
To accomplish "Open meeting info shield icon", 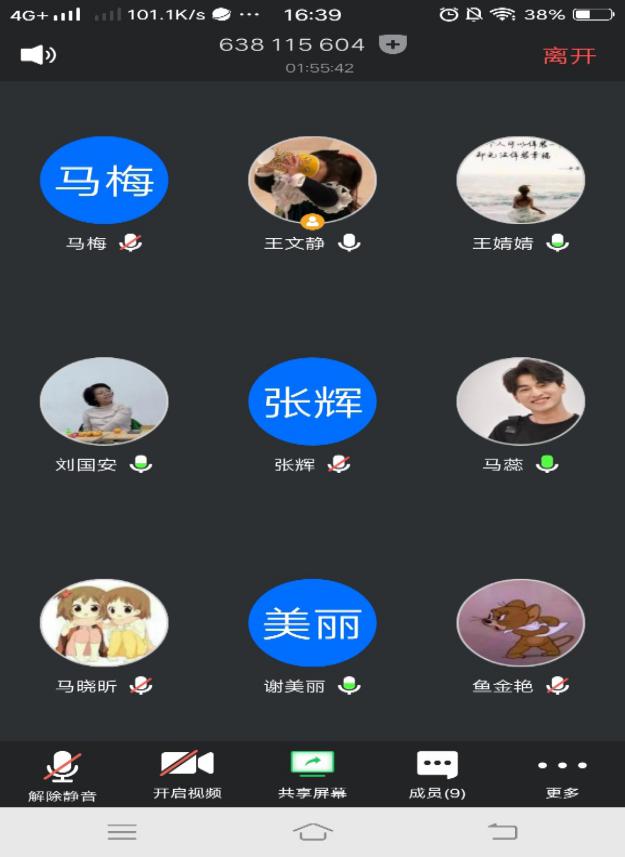I will pyautogui.click(x=393, y=45).
